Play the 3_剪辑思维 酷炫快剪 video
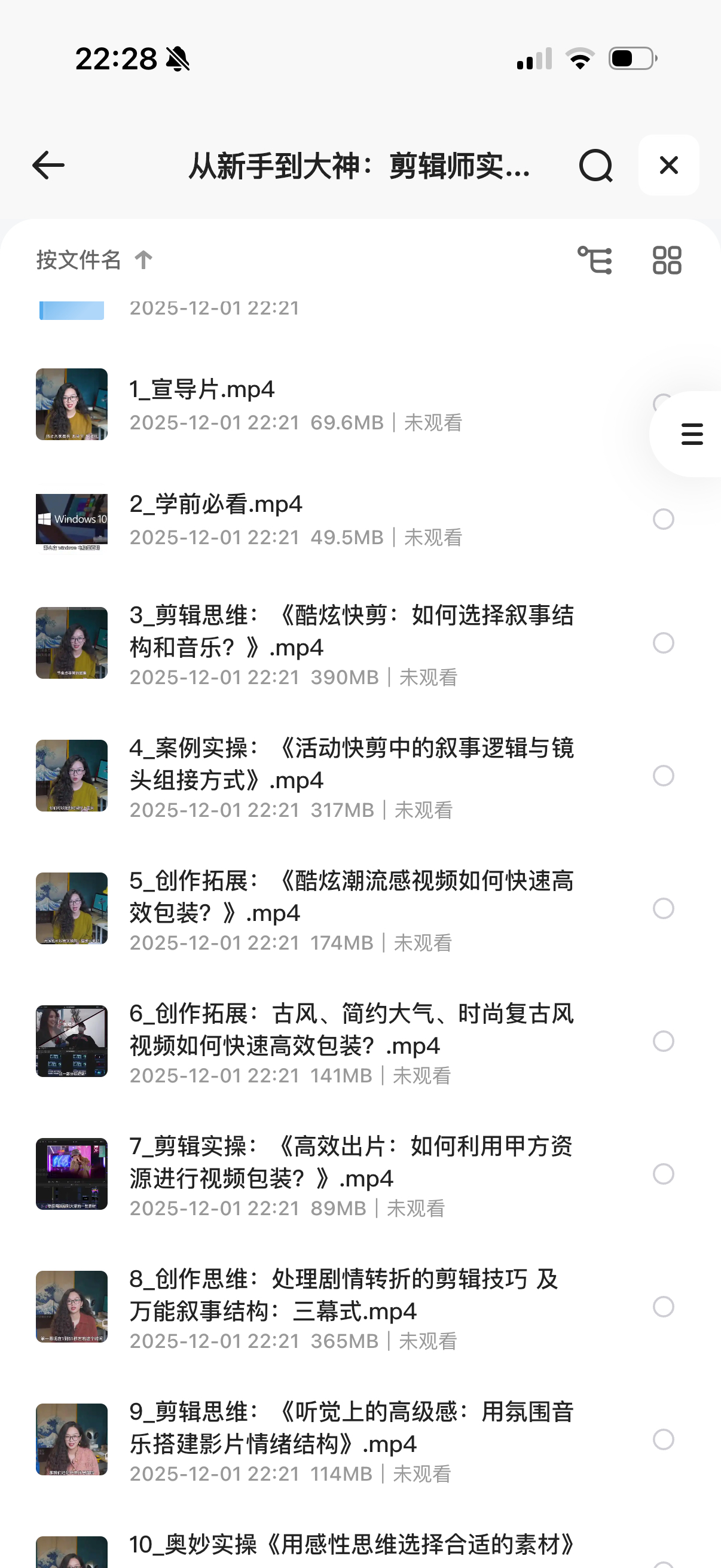The image size is (721, 1568). point(351,632)
